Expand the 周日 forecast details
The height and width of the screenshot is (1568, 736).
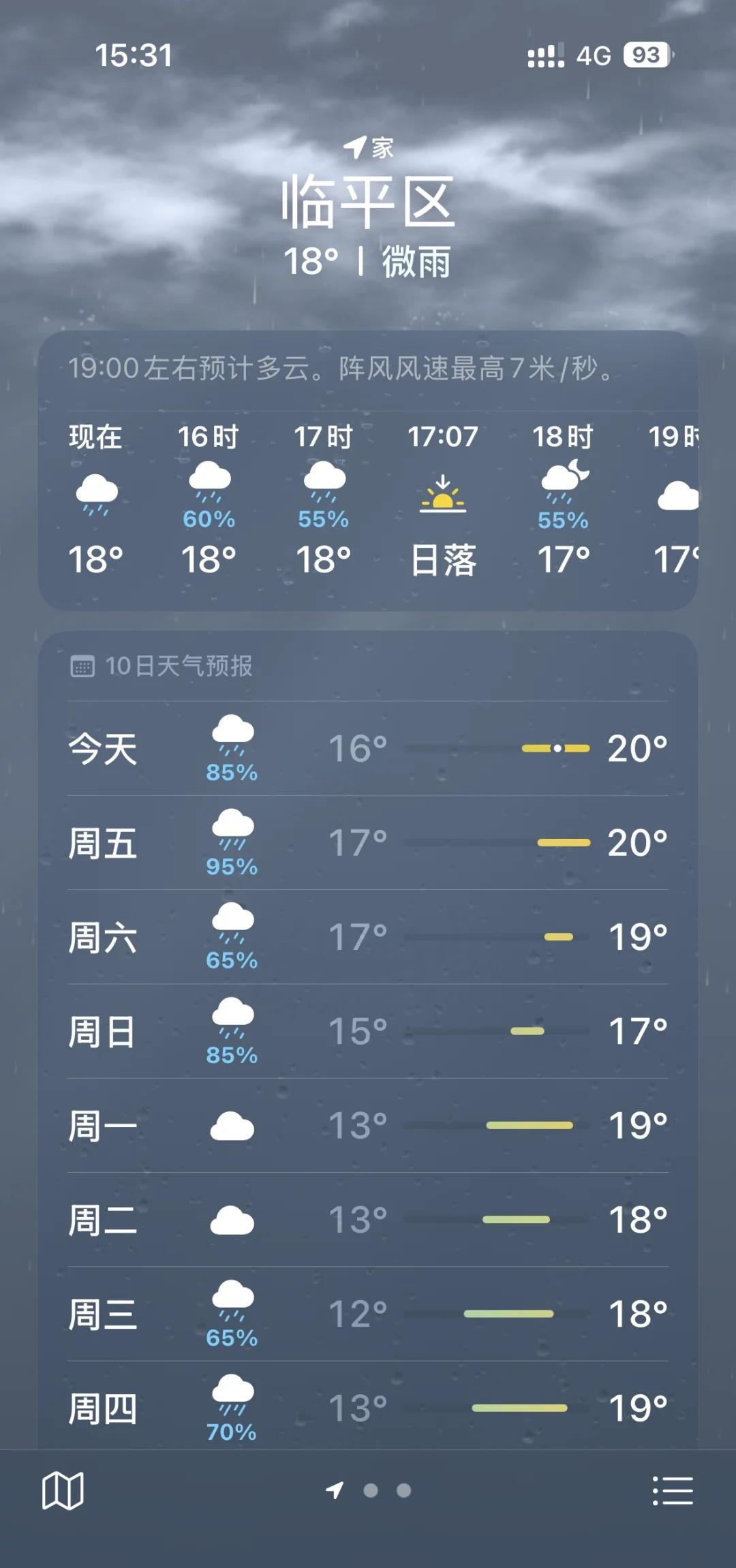[x=368, y=1034]
